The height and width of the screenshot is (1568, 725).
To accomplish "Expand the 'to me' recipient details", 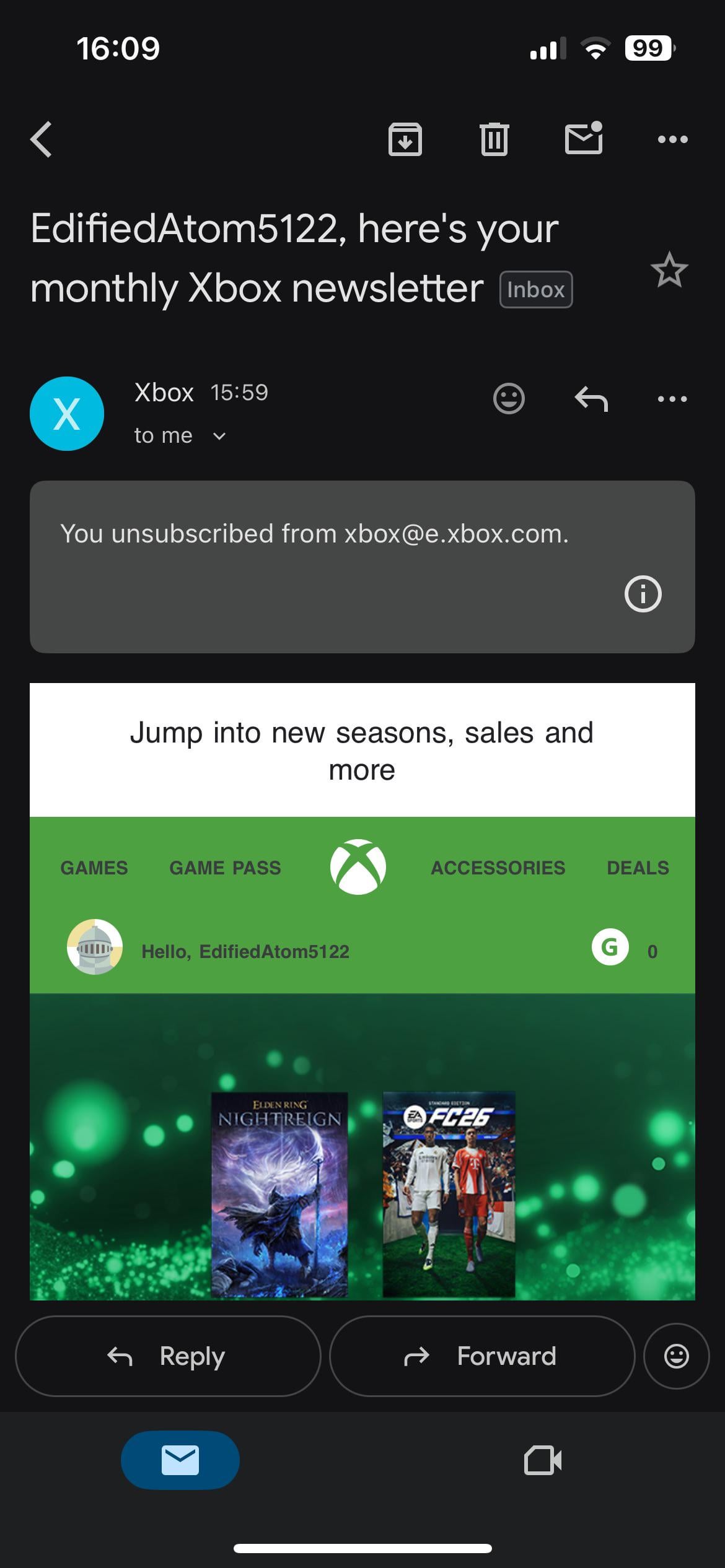I will [219, 436].
